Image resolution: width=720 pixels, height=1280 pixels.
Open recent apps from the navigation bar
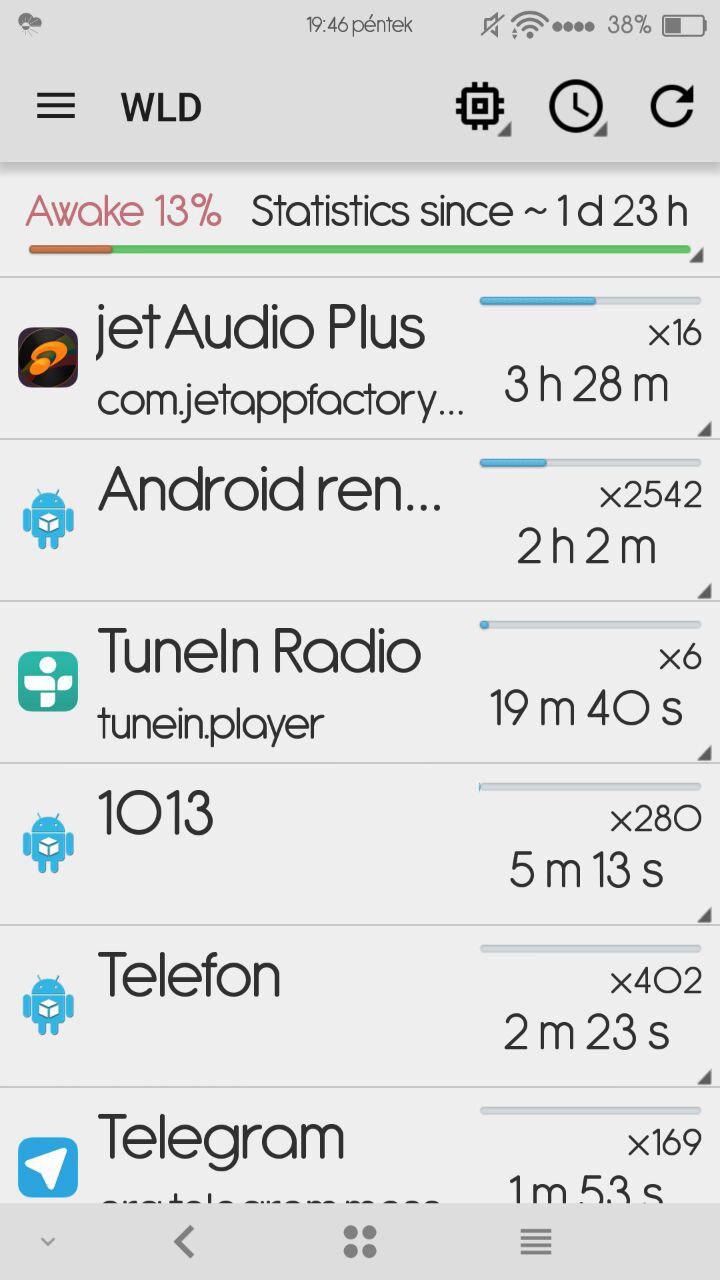point(536,1242)
